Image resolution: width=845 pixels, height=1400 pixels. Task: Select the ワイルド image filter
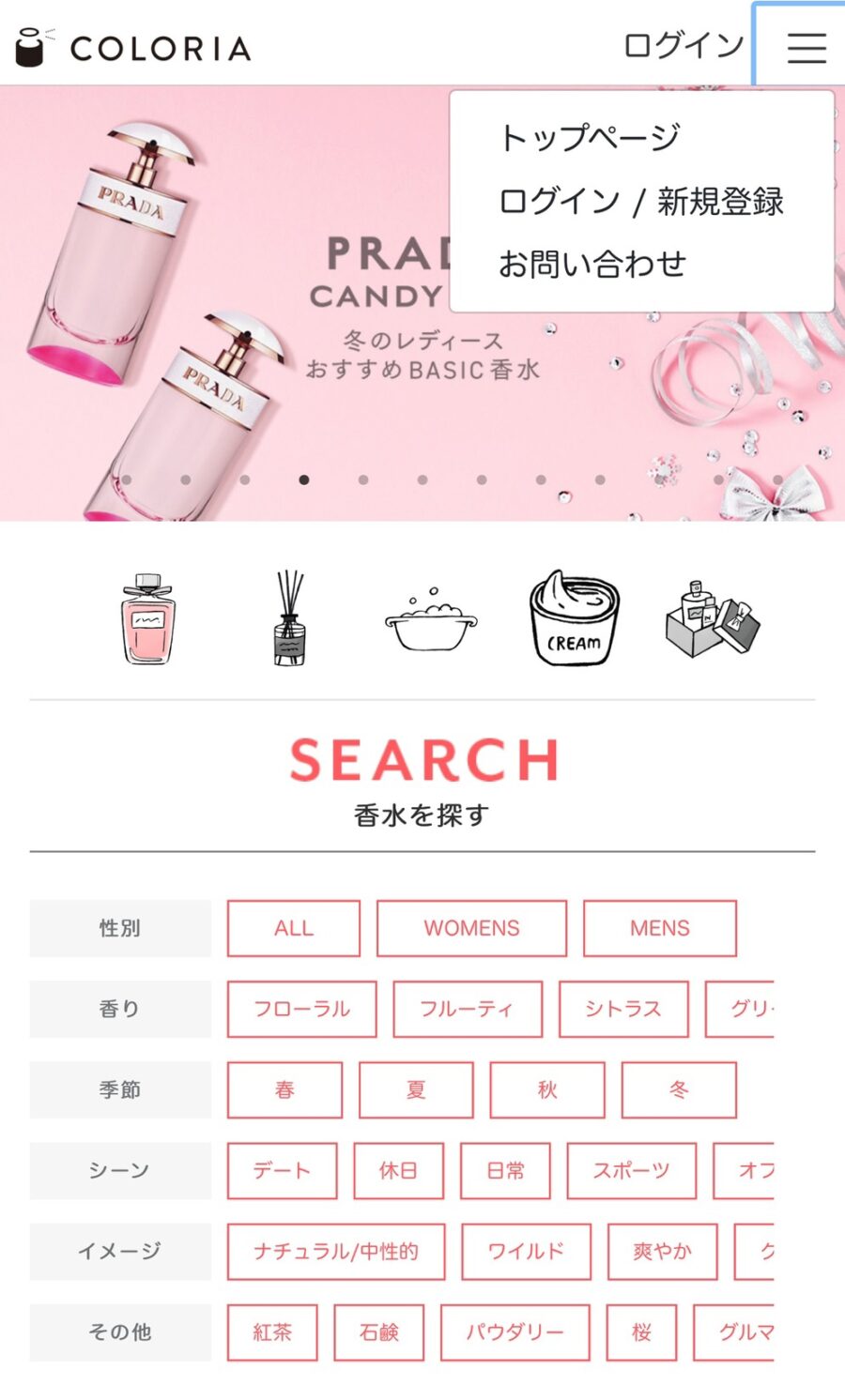pyautogui.click(x=526, y=1251)
